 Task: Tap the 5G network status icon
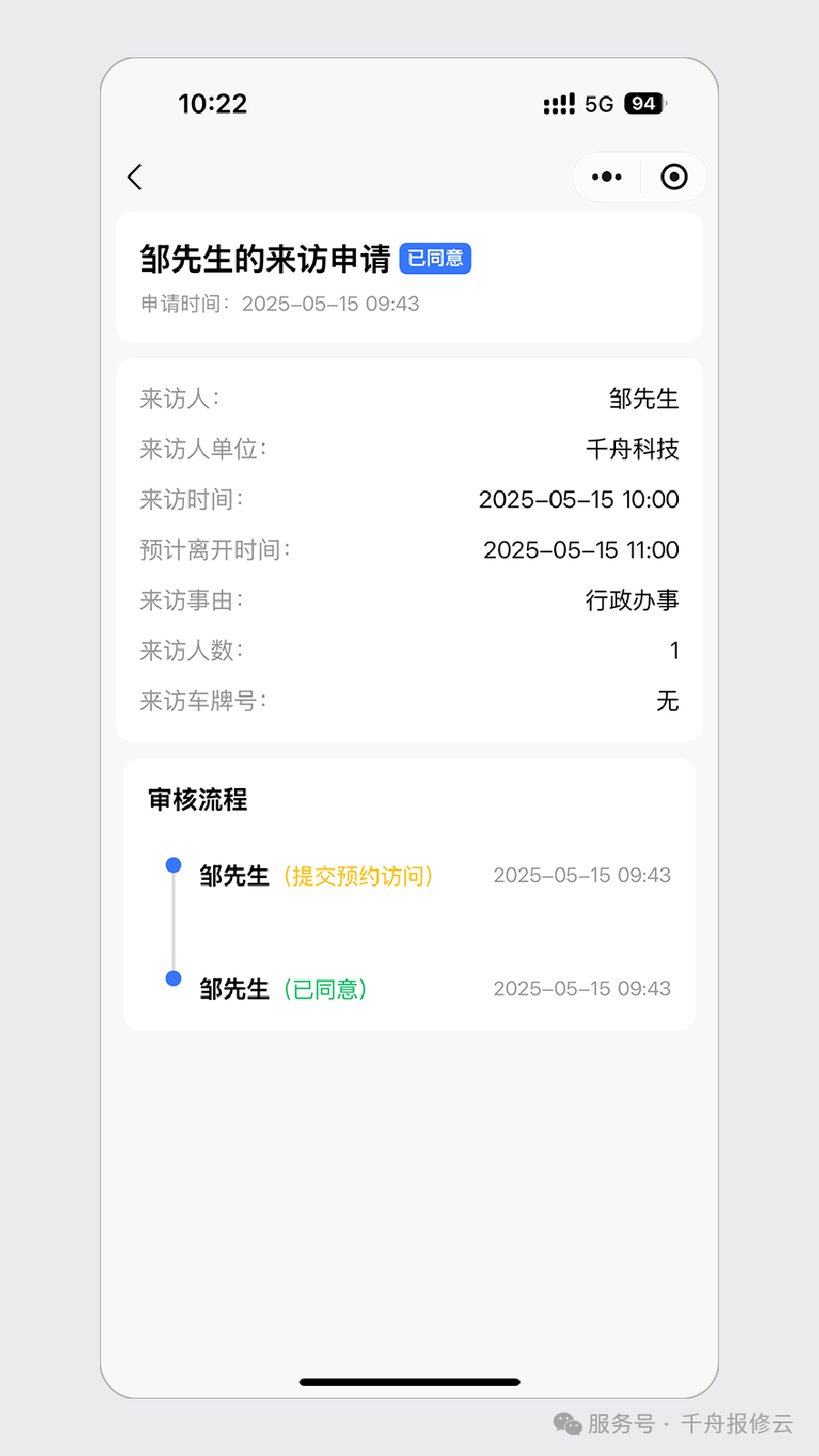600,103
